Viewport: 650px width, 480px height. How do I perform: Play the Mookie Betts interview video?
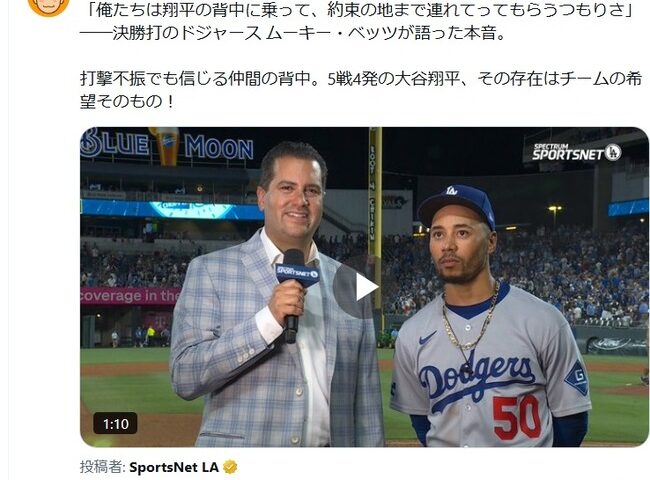click(x=365, y=287)
